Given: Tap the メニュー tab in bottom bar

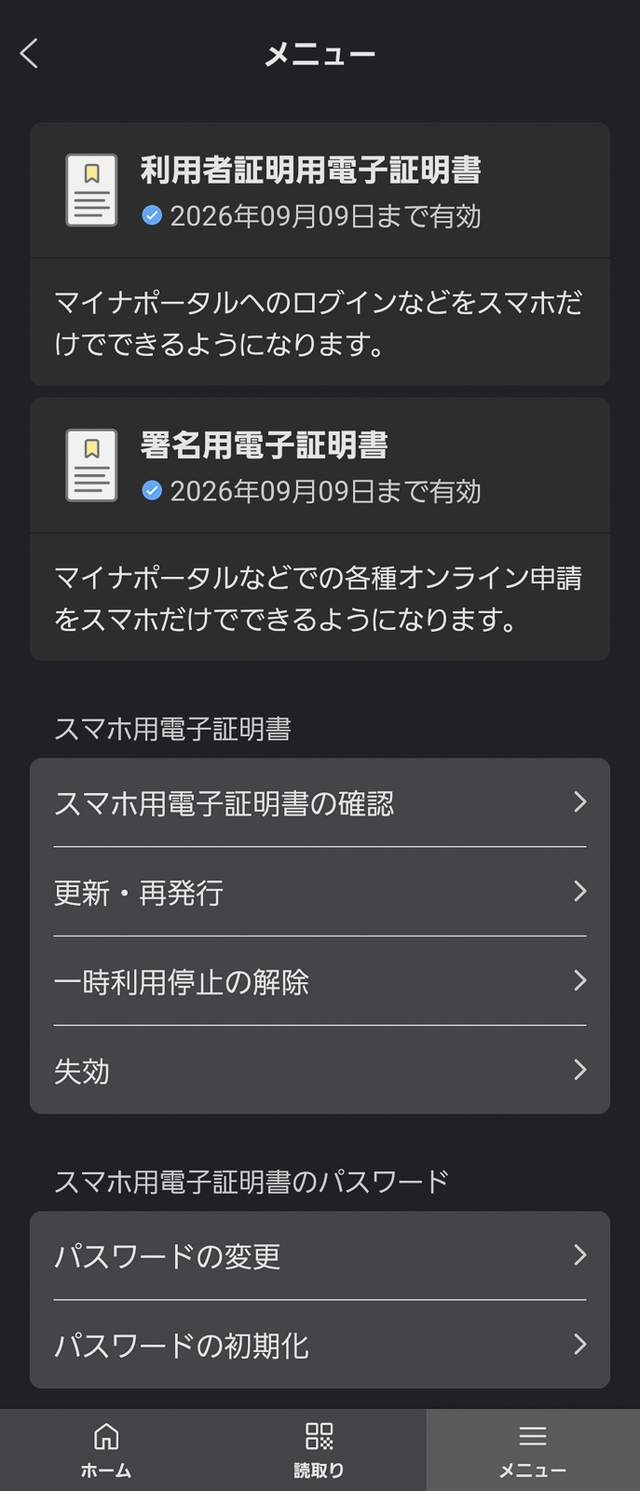Looking at the screenshot, I should [x=532, y=1450].
